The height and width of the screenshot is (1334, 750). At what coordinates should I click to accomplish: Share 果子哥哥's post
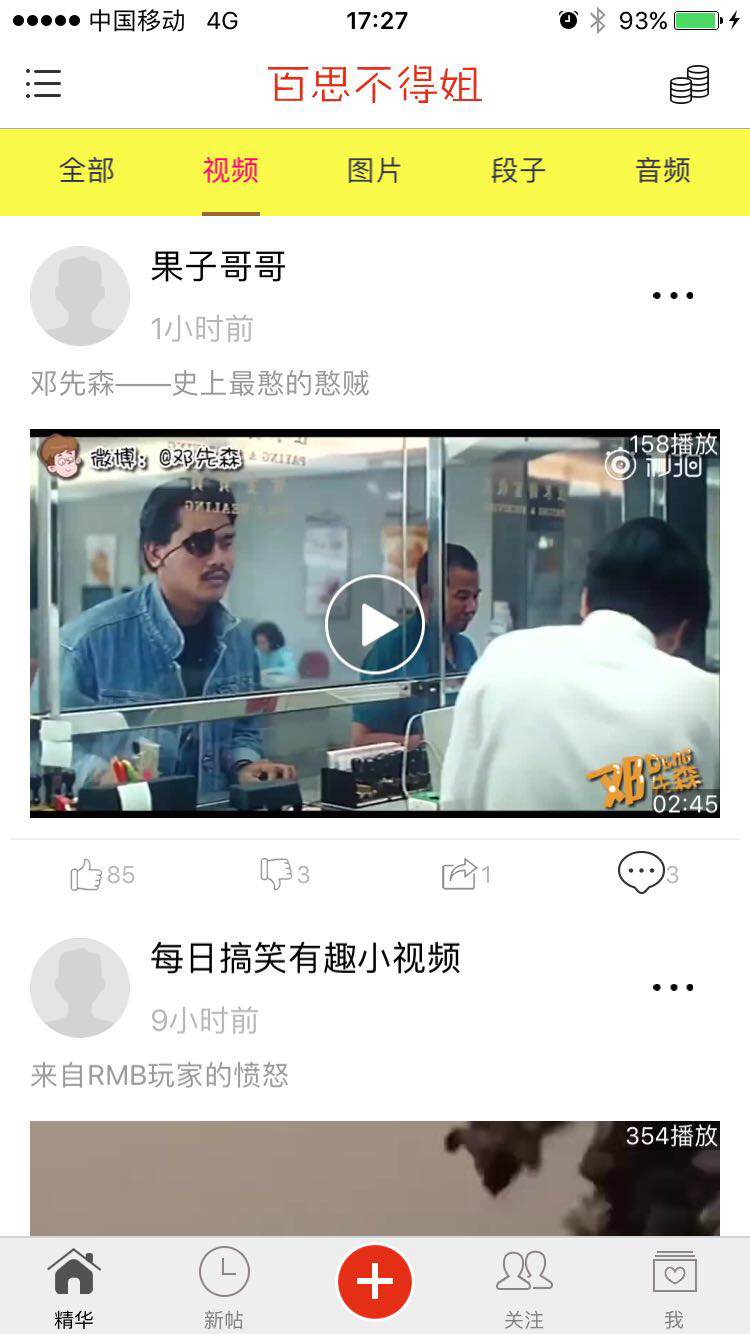tap(460, 875)
